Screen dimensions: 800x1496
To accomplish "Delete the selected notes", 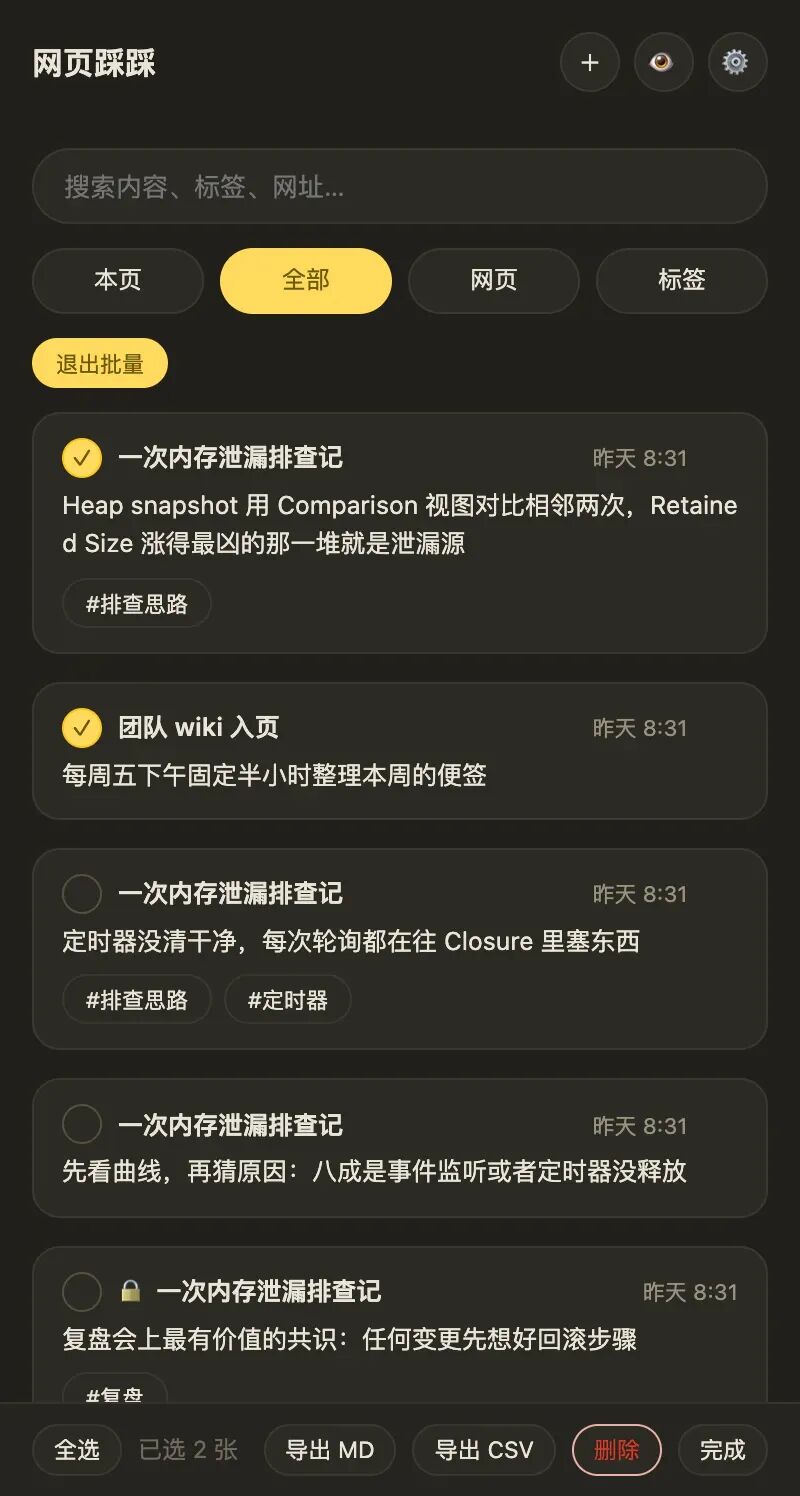I will click(617, 1450).
